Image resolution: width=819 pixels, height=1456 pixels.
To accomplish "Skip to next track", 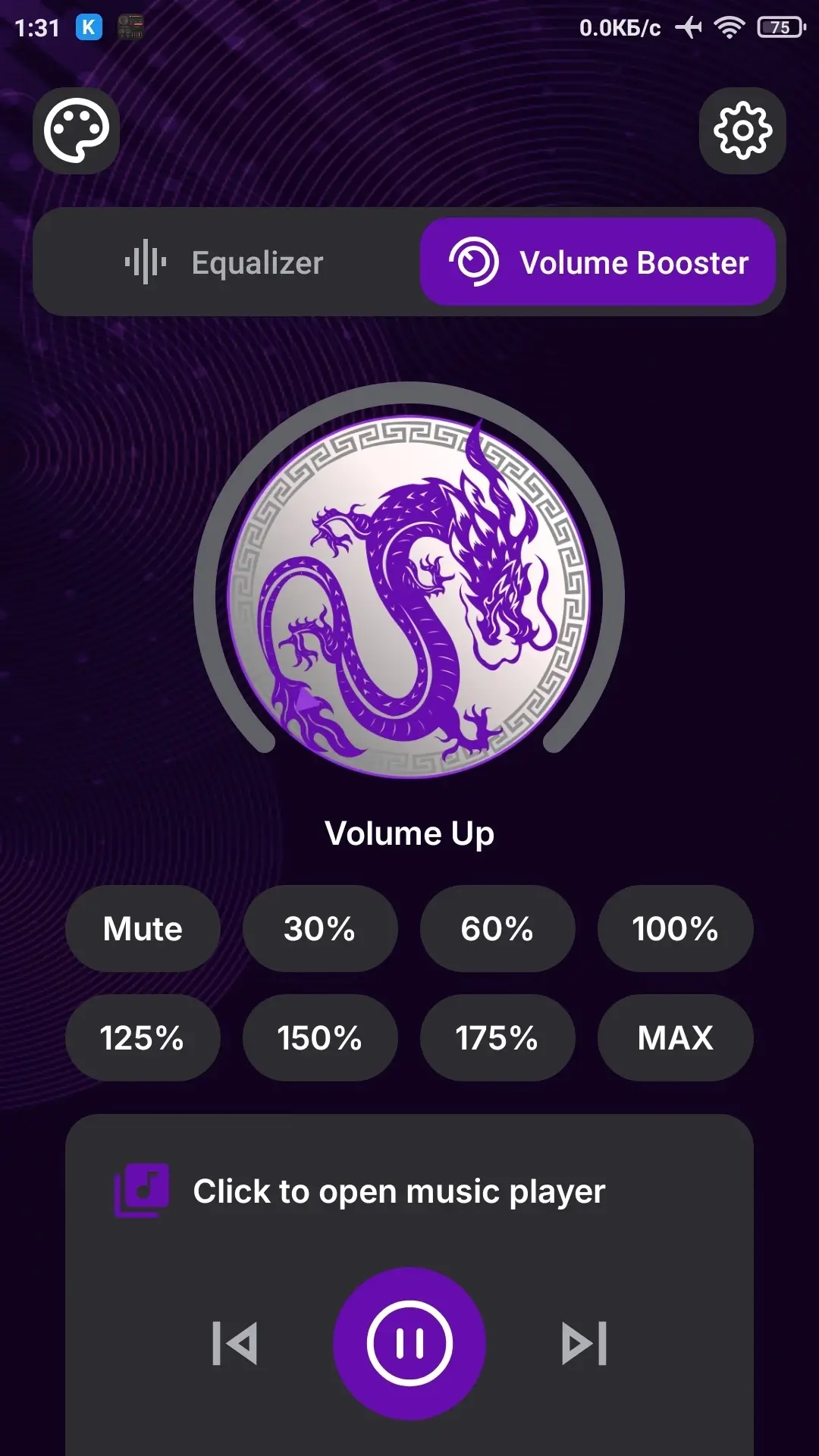I will click(x=584, y=1343).
